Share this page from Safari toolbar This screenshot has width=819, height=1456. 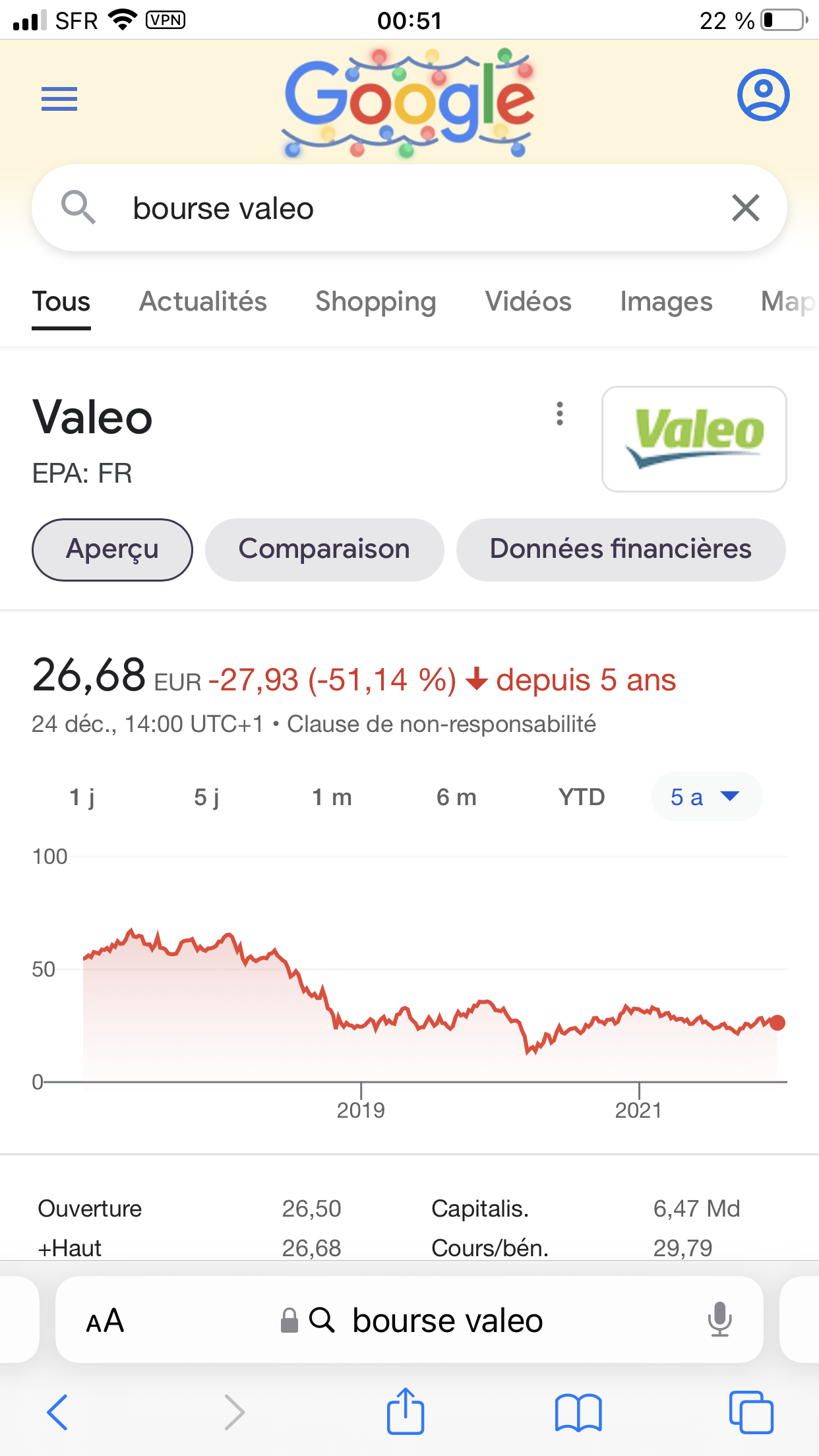(x=405, y=1412)
